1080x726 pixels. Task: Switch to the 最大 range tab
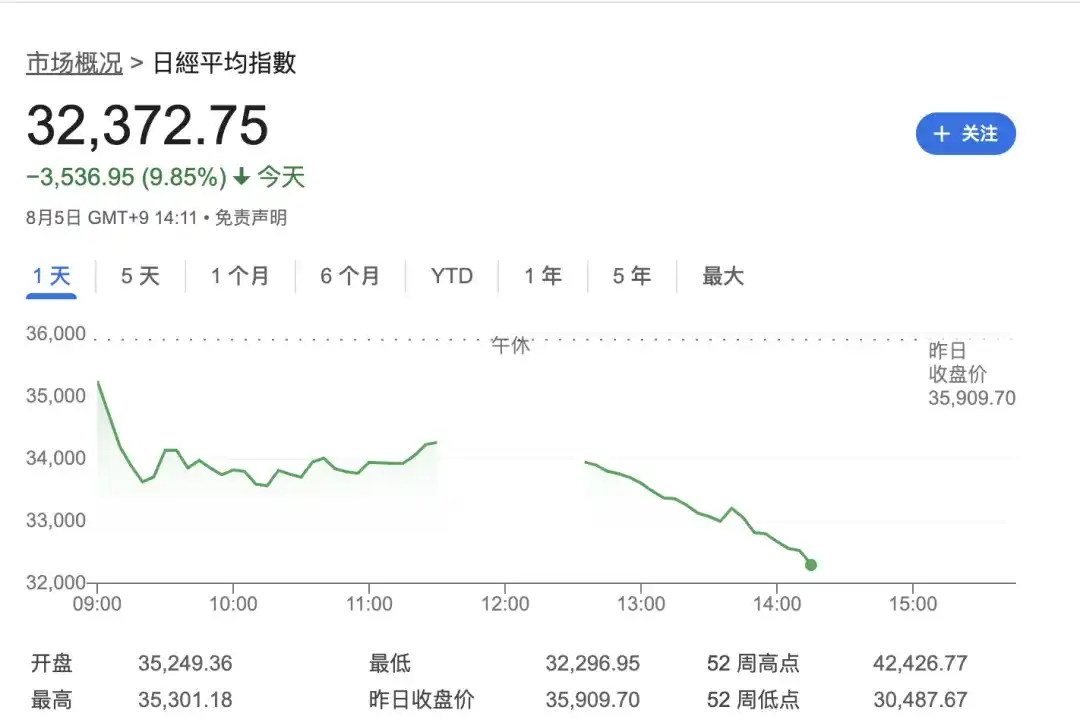pyautogui.click(x=723, y=276)
